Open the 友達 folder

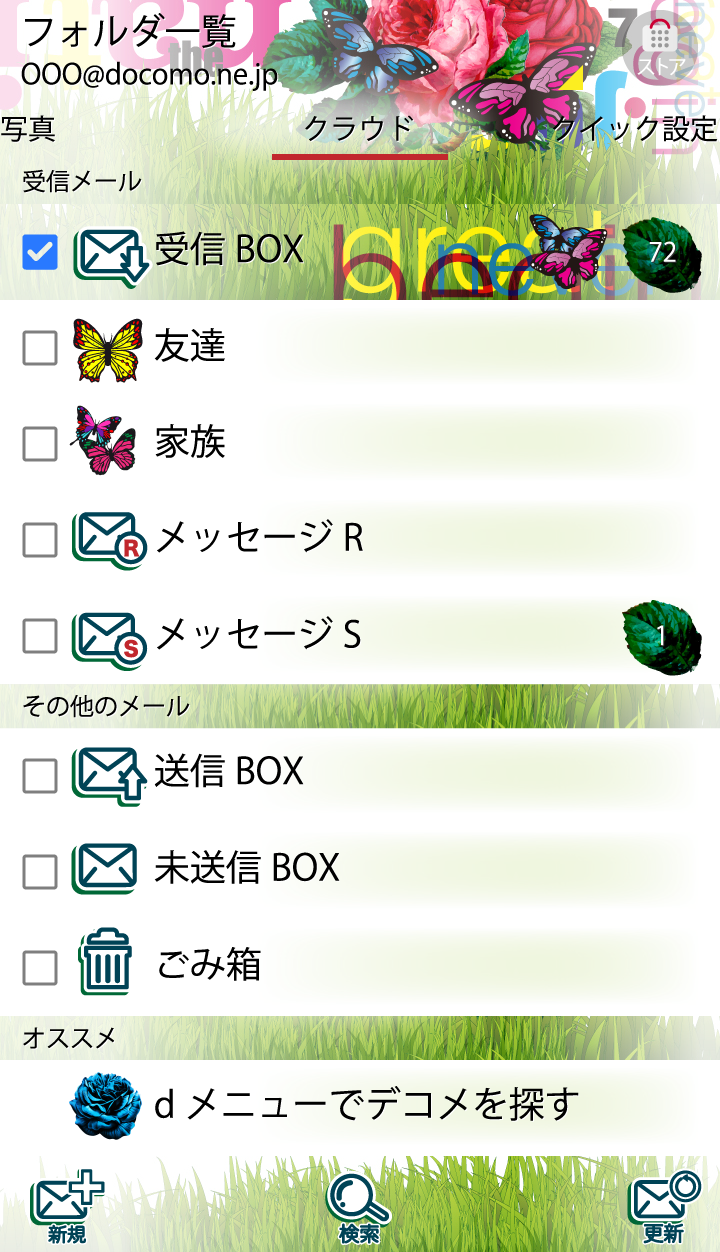190,347
